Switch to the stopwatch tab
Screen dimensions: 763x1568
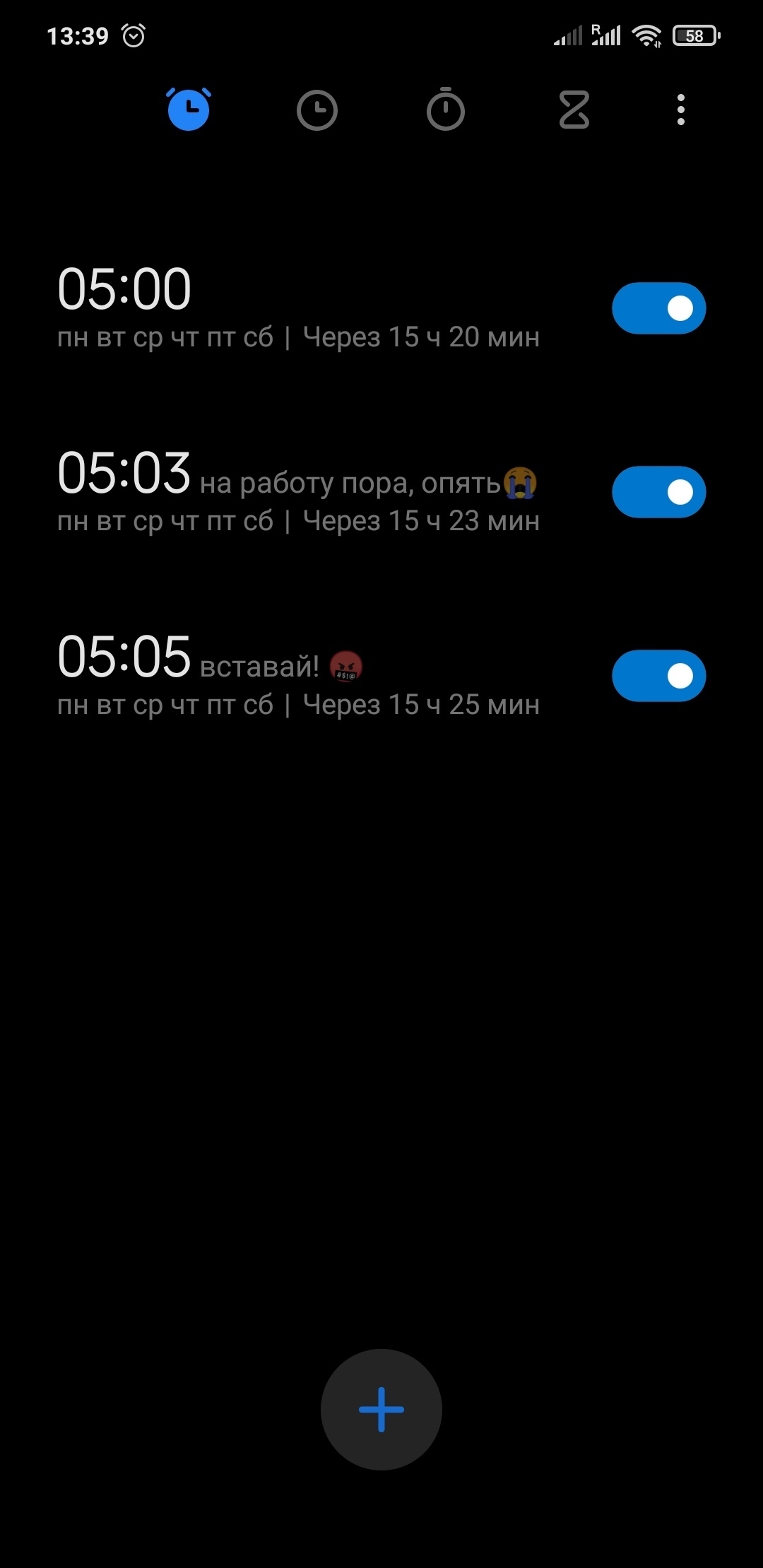tap(445, 110)
